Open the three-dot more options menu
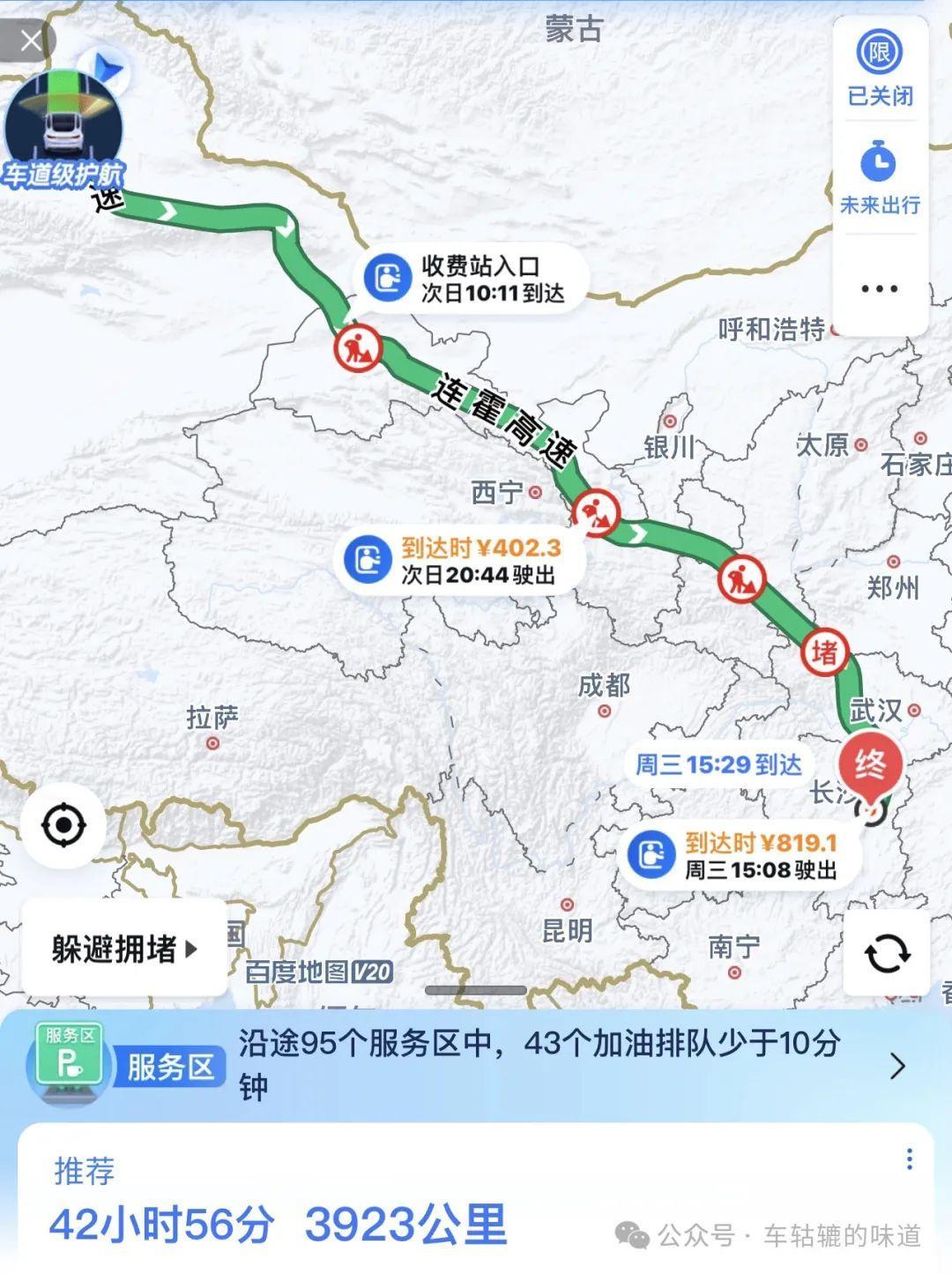 coord(880,289)
